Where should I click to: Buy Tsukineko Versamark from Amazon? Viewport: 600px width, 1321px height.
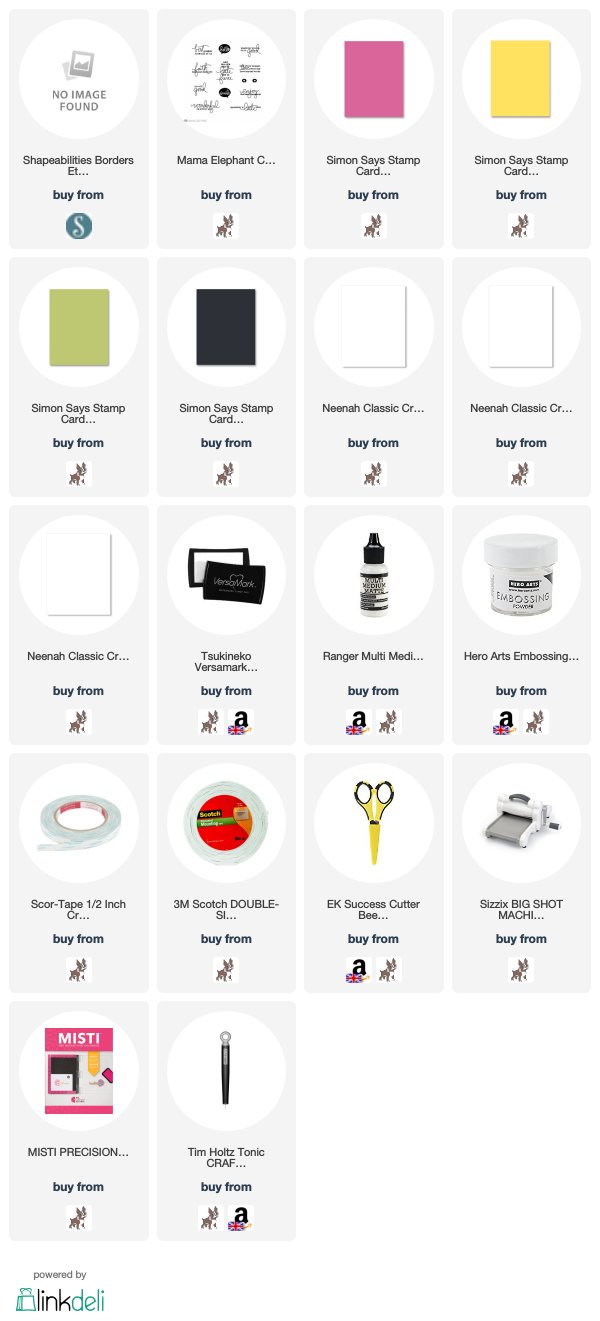click(241, 721)
